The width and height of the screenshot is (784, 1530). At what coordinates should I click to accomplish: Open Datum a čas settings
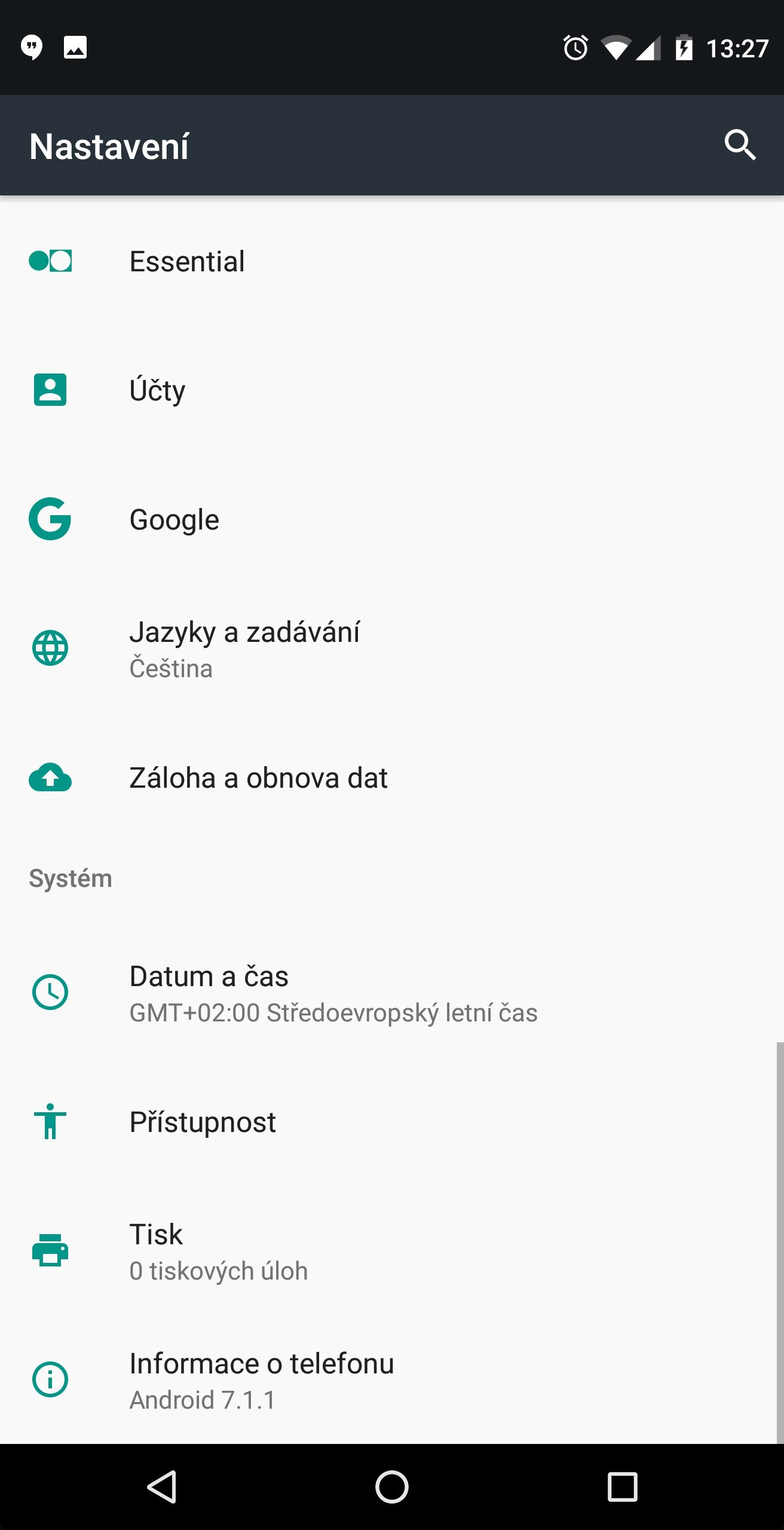(392, 993)
